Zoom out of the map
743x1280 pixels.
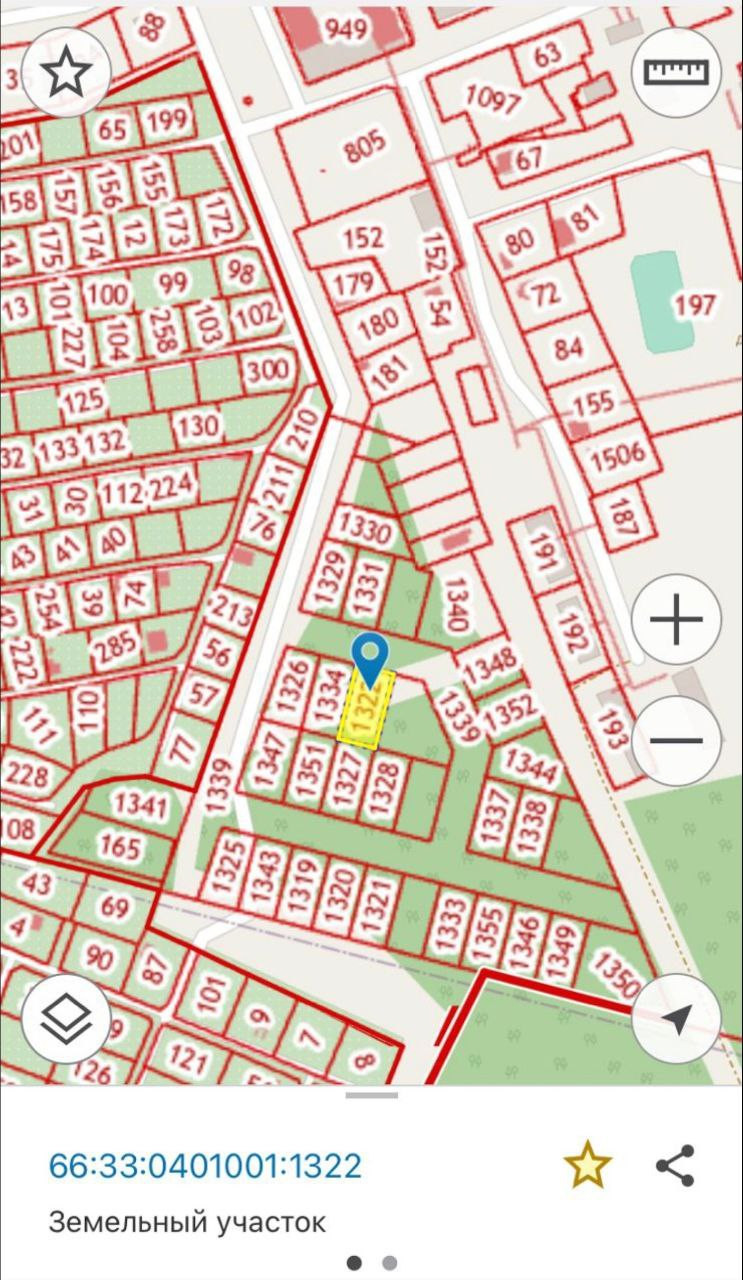(x=677, y=741)
